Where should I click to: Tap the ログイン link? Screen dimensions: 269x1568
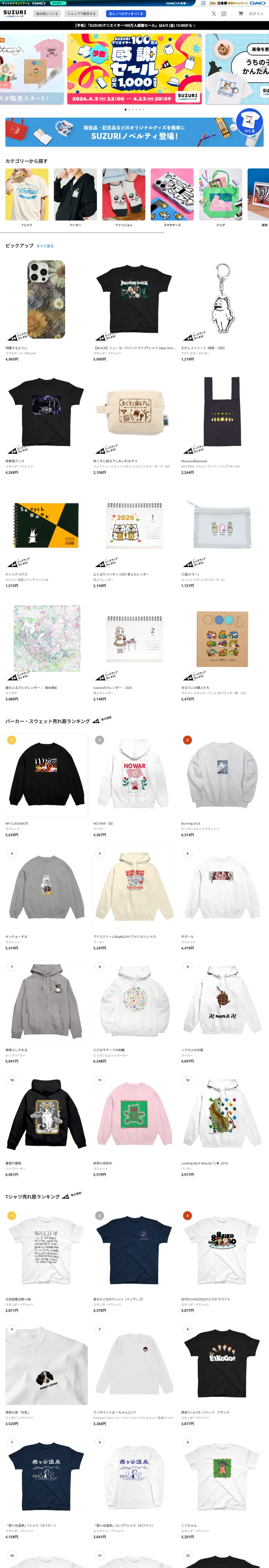pyautogui.click(x=256, y=13)
